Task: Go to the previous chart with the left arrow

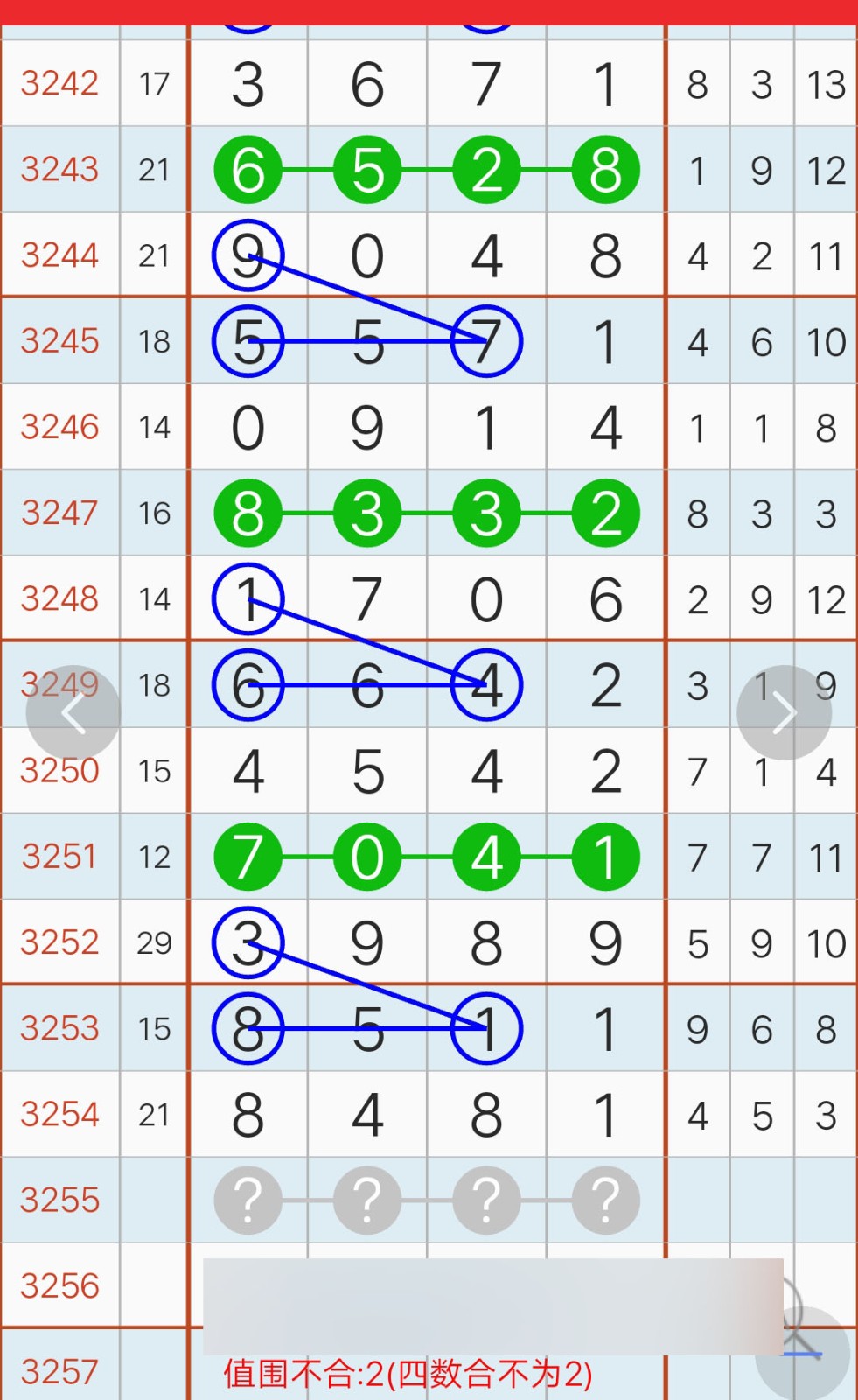Action: (x=73, y=713)
